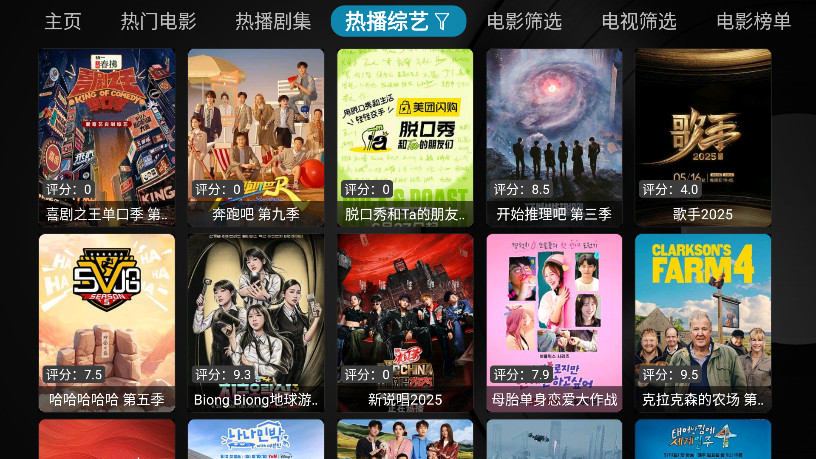
Task: Open 克拉克森的农场 card
Action: pyautogui.click(x=703, y=322)
